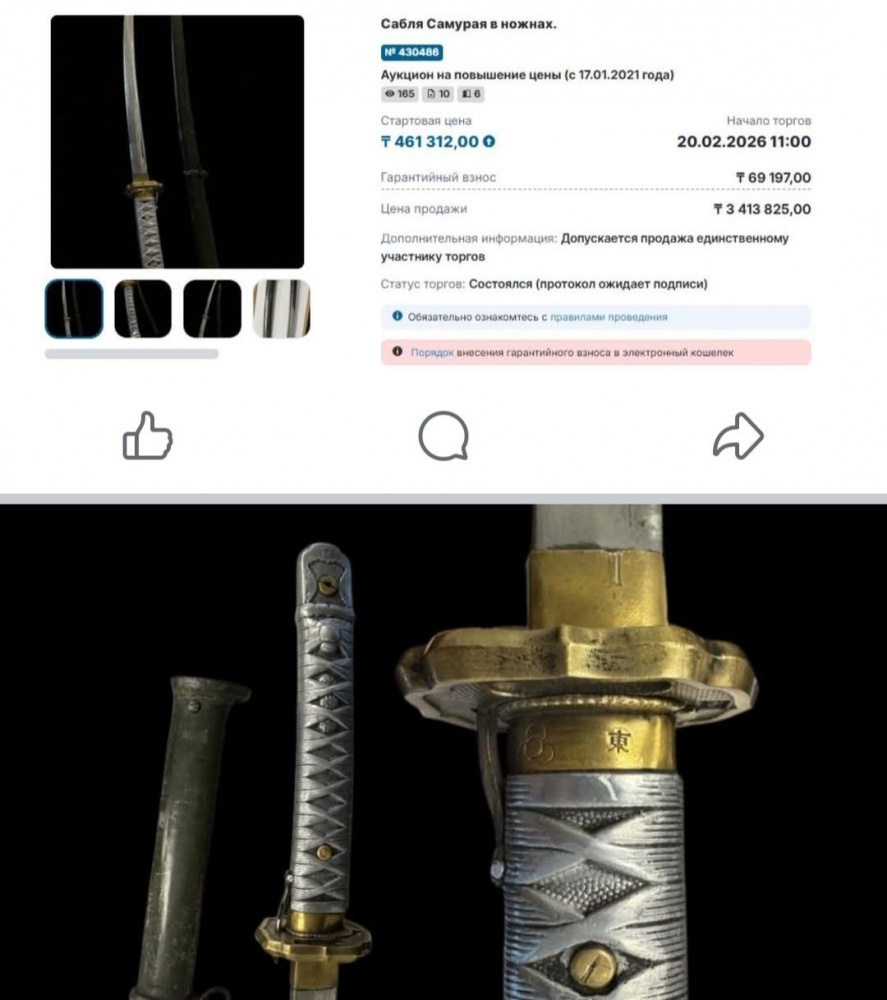This screenshot has height=1000, width=887.
Task: Like this post with the thumbs-up icon
Action: [x=147, y=437]
